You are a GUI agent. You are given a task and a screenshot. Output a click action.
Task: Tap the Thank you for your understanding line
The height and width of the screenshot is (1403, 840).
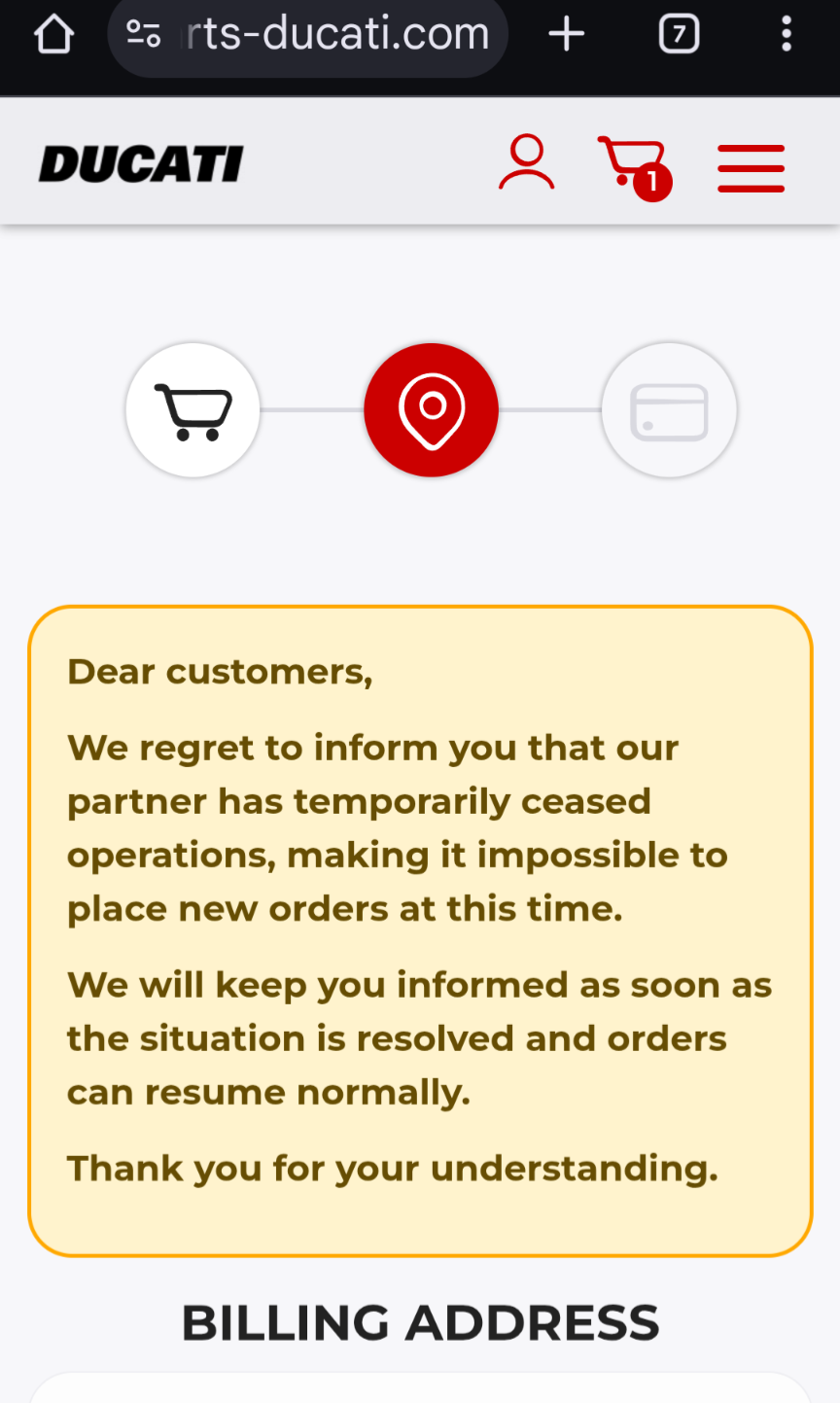pyautogui.click(x=392, y=1168)
